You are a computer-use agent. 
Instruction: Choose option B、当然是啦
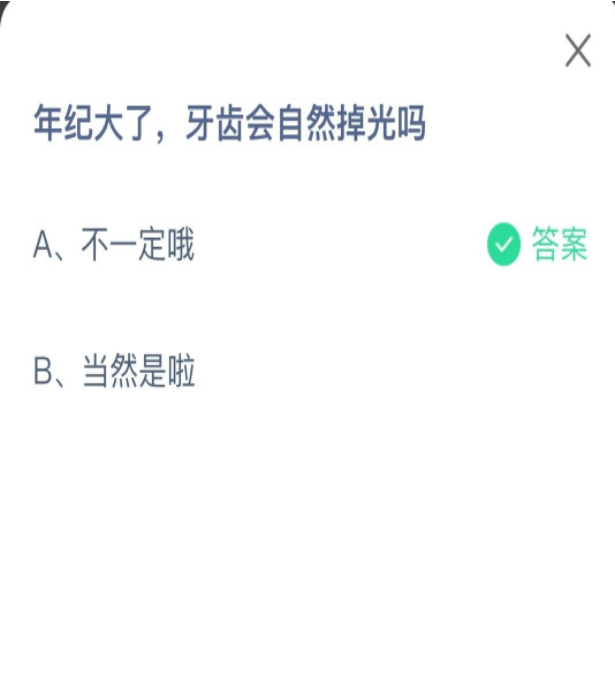[114, 373]
